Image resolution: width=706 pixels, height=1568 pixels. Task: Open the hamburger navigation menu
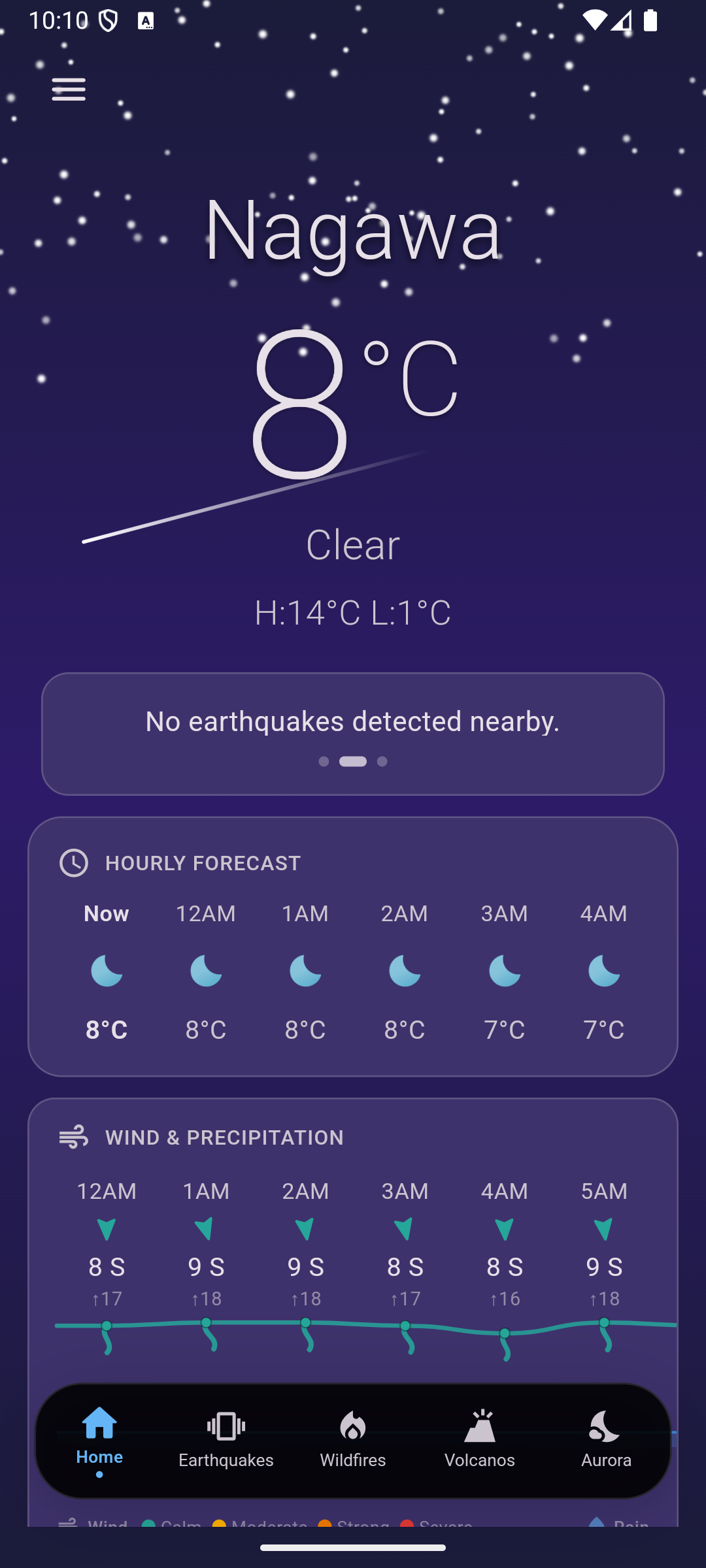click(68, 90)
